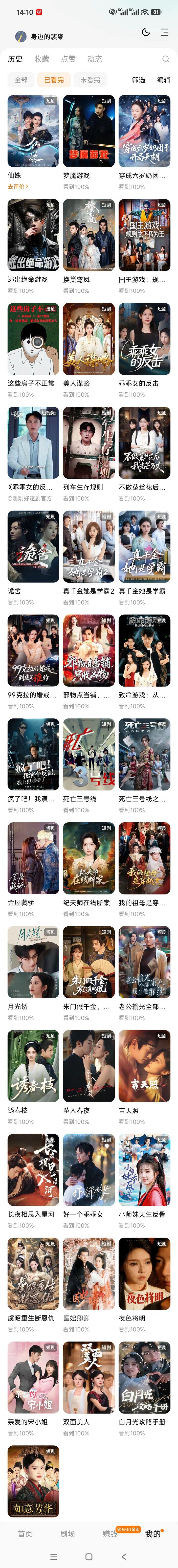178x1568 pixels.
Task: Tap 编辑 to edit history
Action: click(x=163, y=80)
